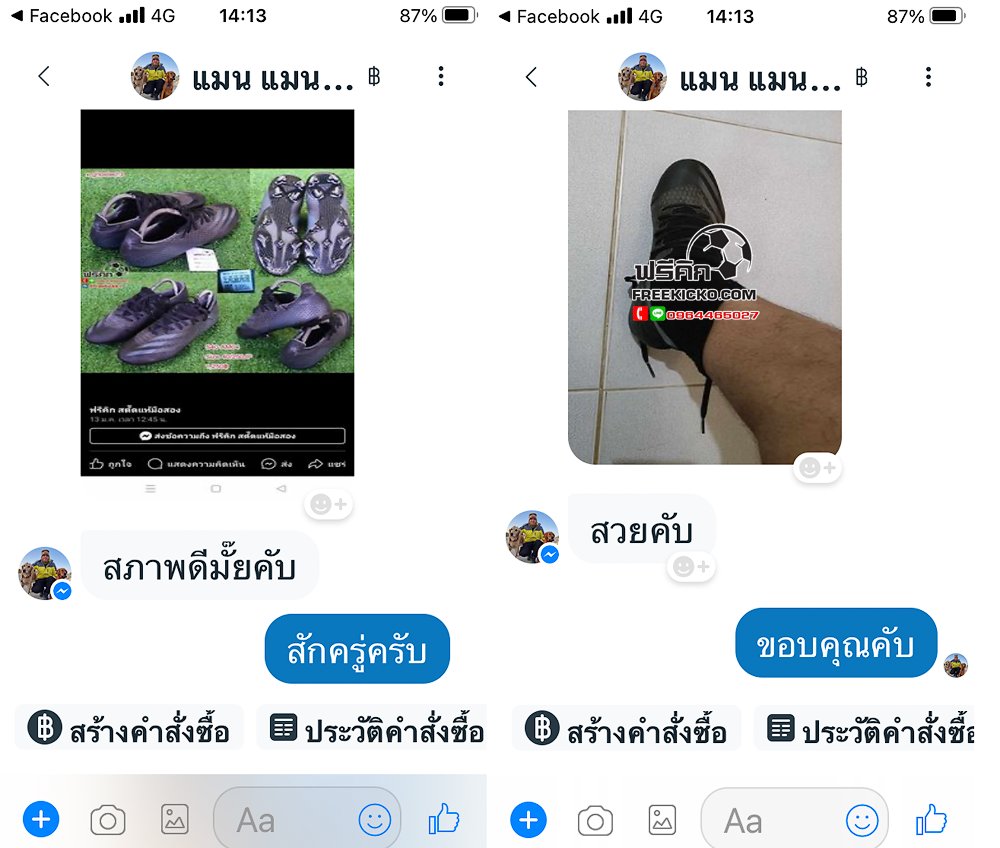Go back from the chat showing สักครู่ครับ
The height and width of the screenshot is (848, 1000).
(43, 77)
